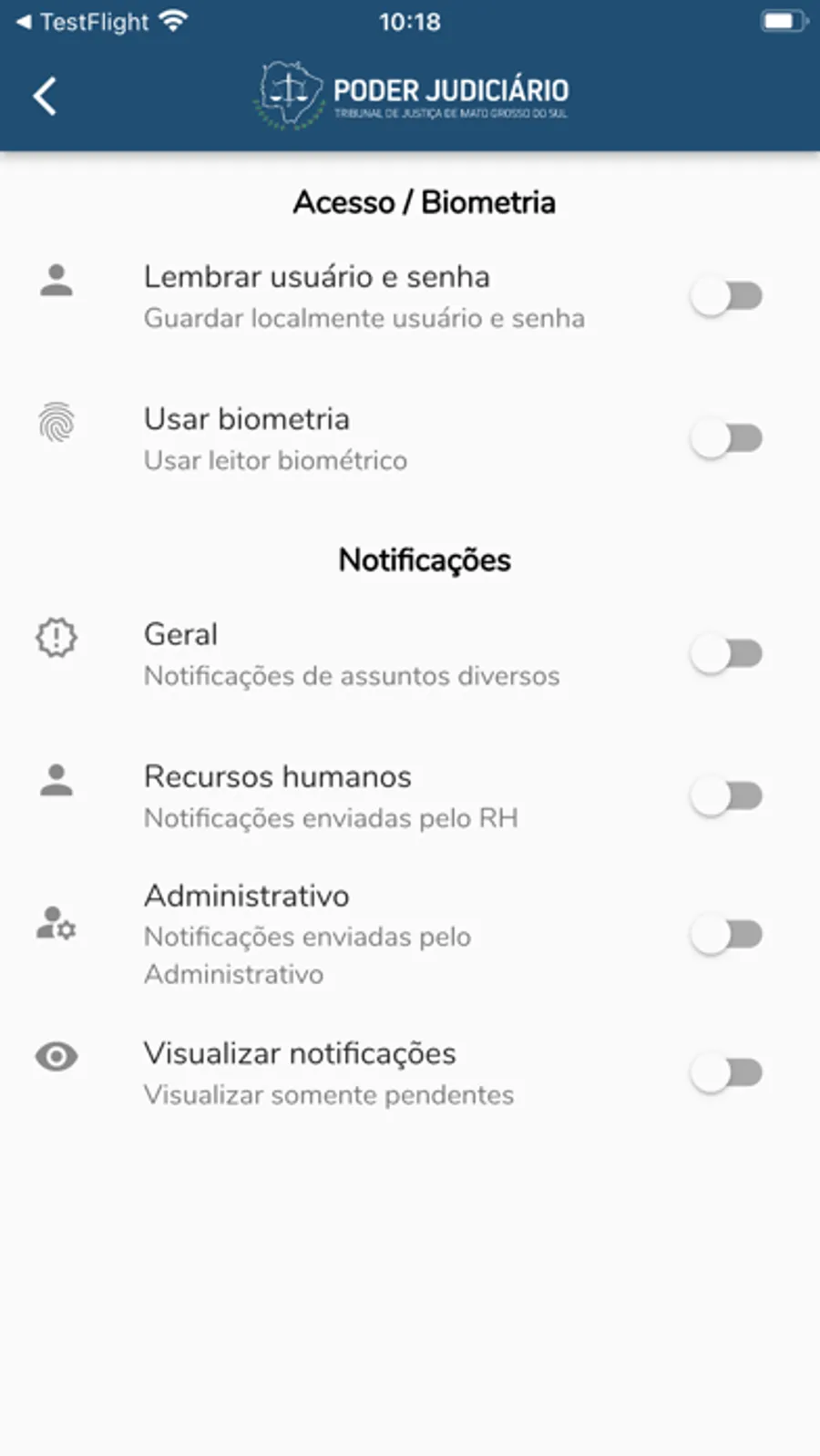Go back using the header arrow
The height and width of the screenshot is (1456, 820).
tap(45, 96)
